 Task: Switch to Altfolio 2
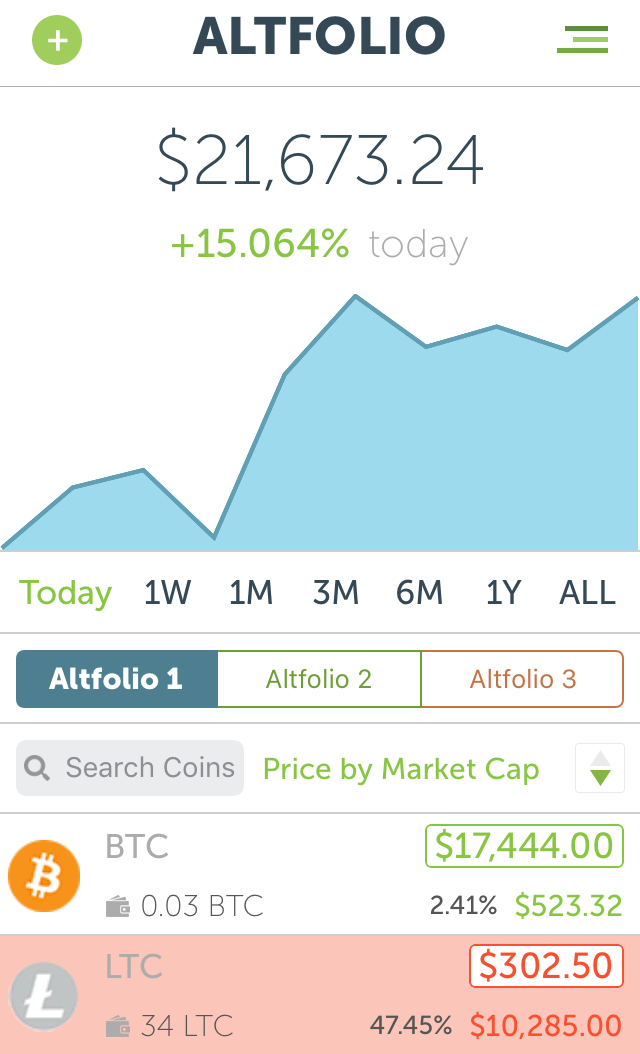coord(319,680)
